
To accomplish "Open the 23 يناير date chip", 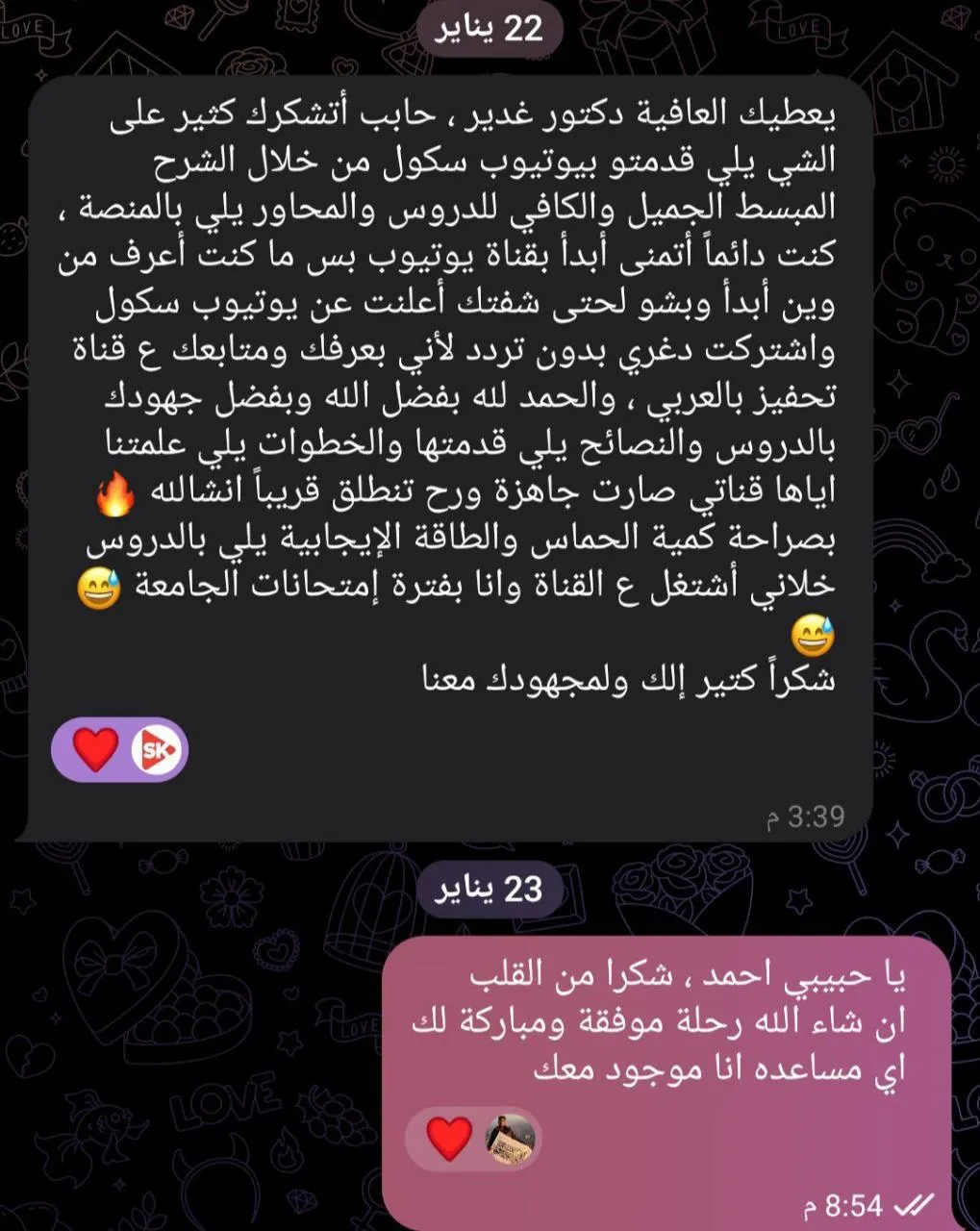I will [x=490, y=890].
